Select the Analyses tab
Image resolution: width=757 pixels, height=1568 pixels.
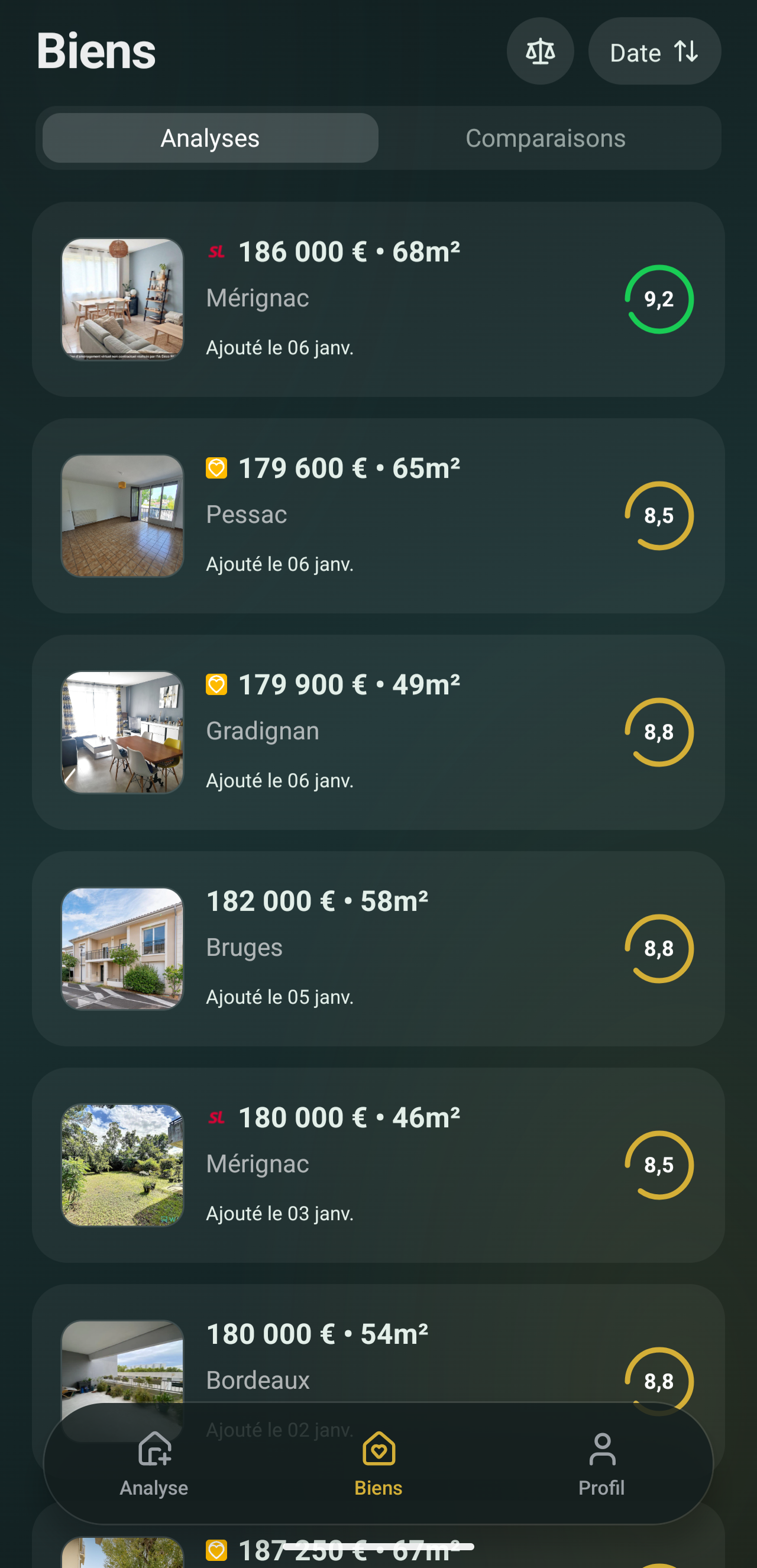point(209,138)
